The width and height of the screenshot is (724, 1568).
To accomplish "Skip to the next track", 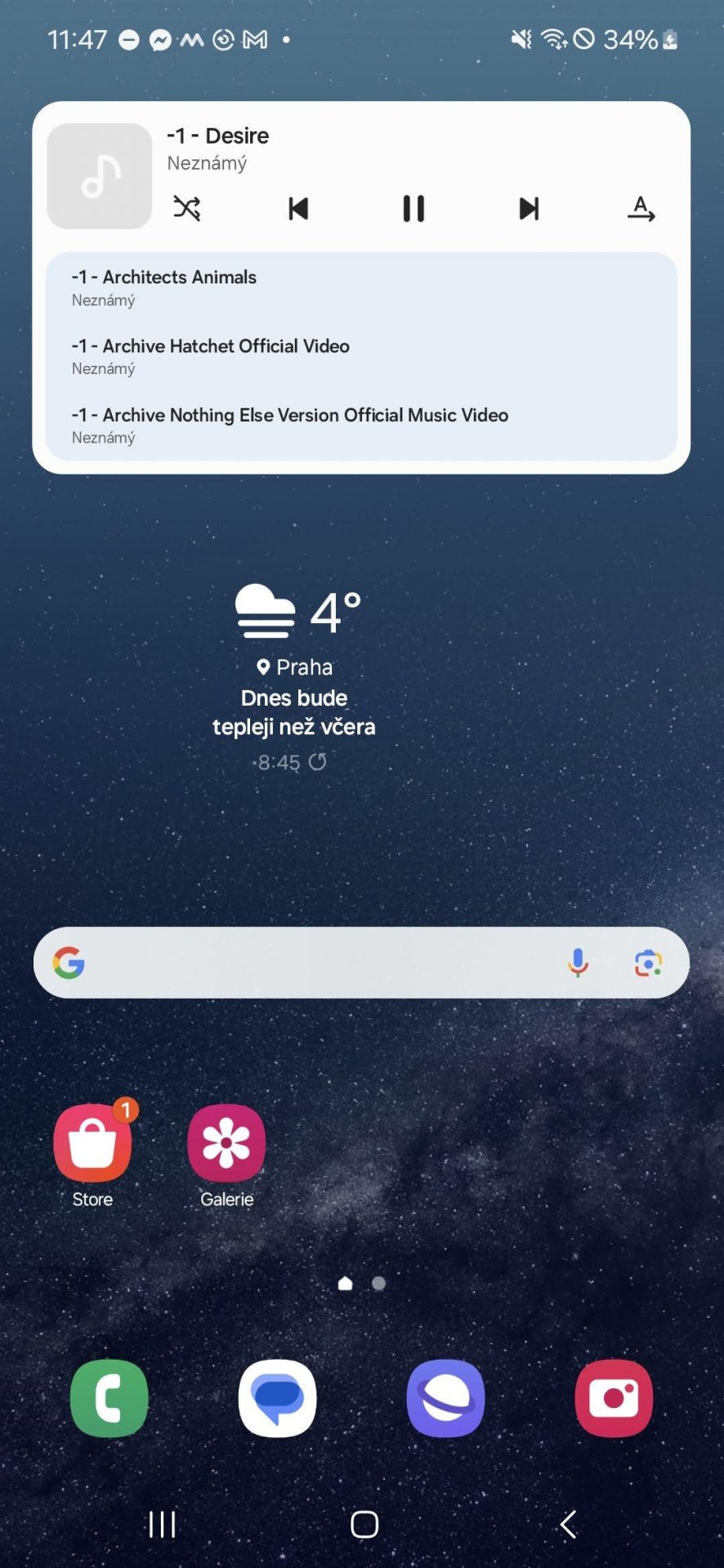I will tap(529, 208).
